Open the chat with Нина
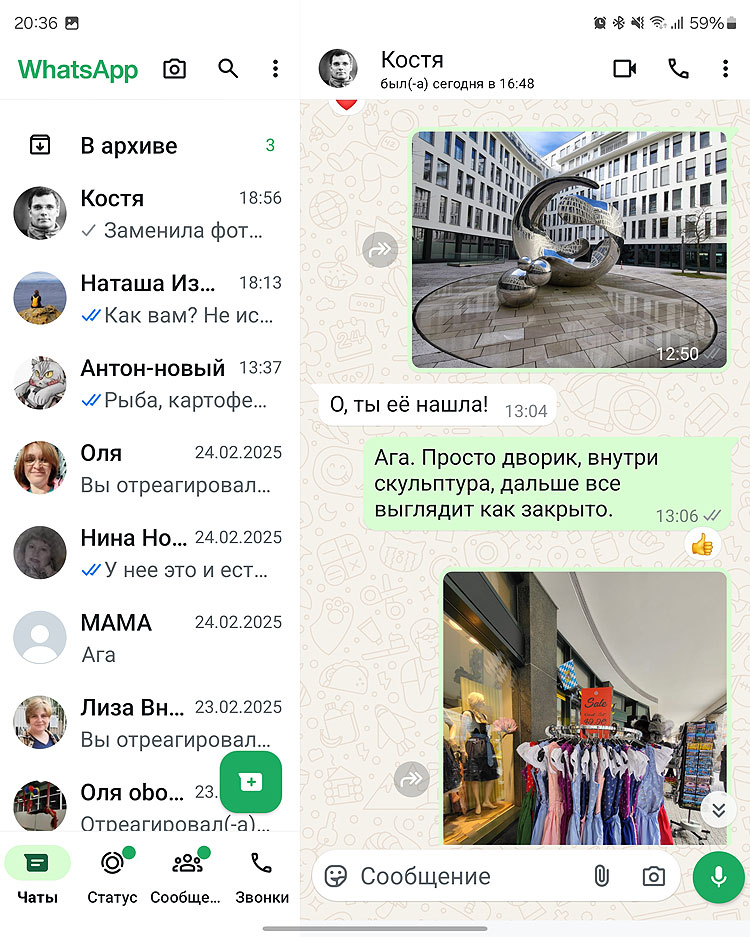 (150, 553)
